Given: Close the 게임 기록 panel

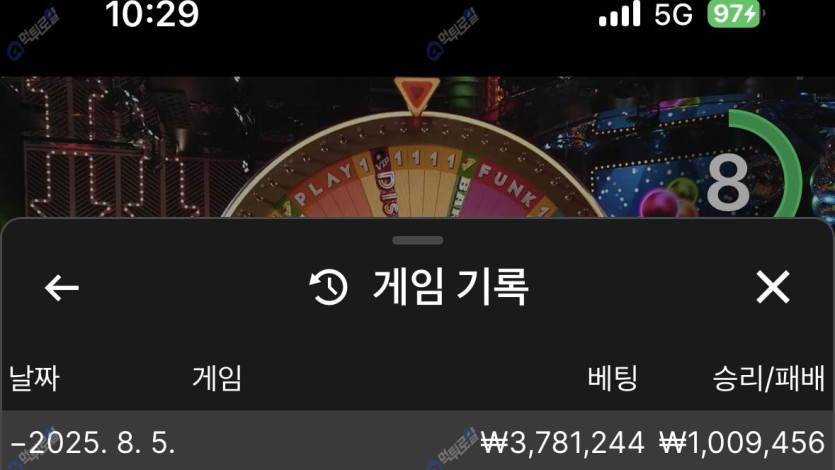Looking at the screenshot, I should point(773,288).
